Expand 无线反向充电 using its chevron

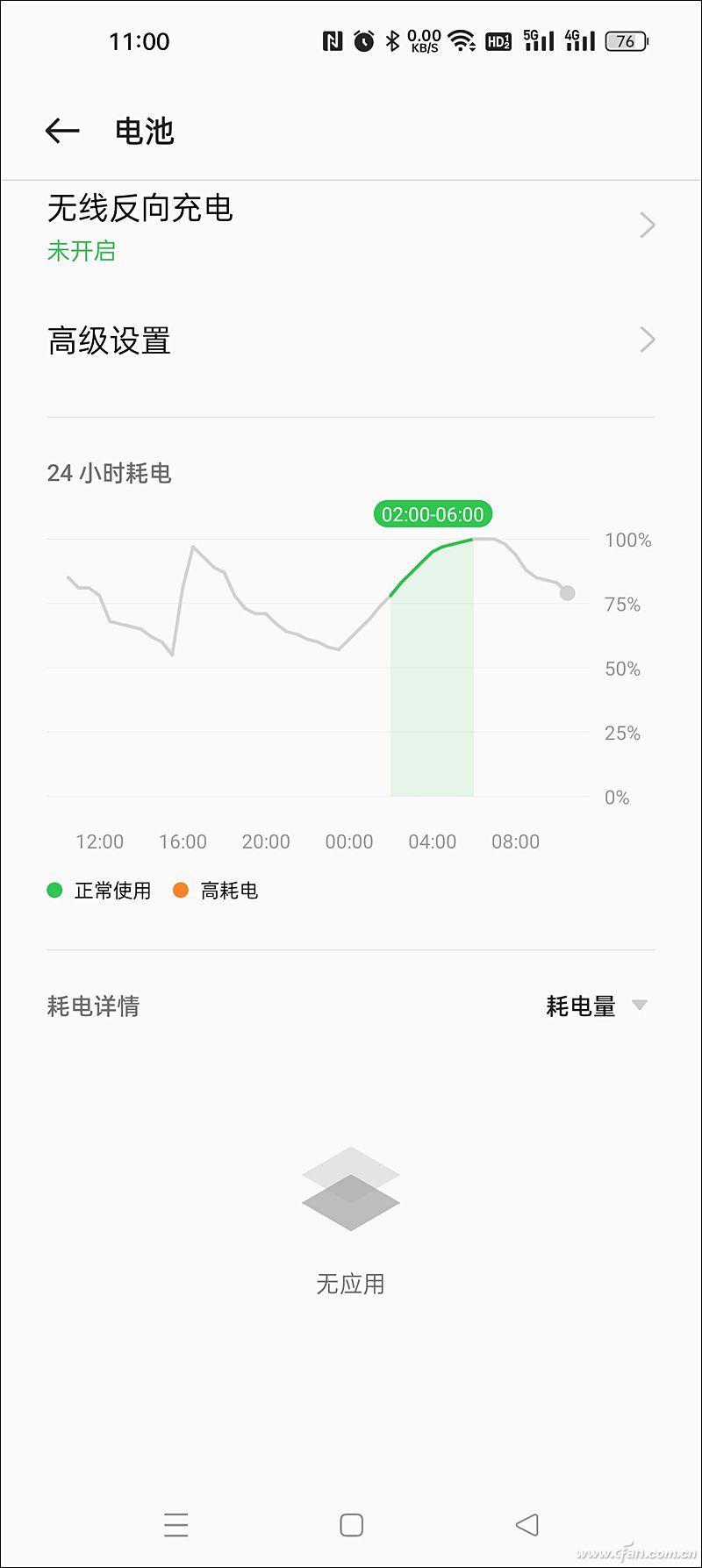click(x=647, y=226)
